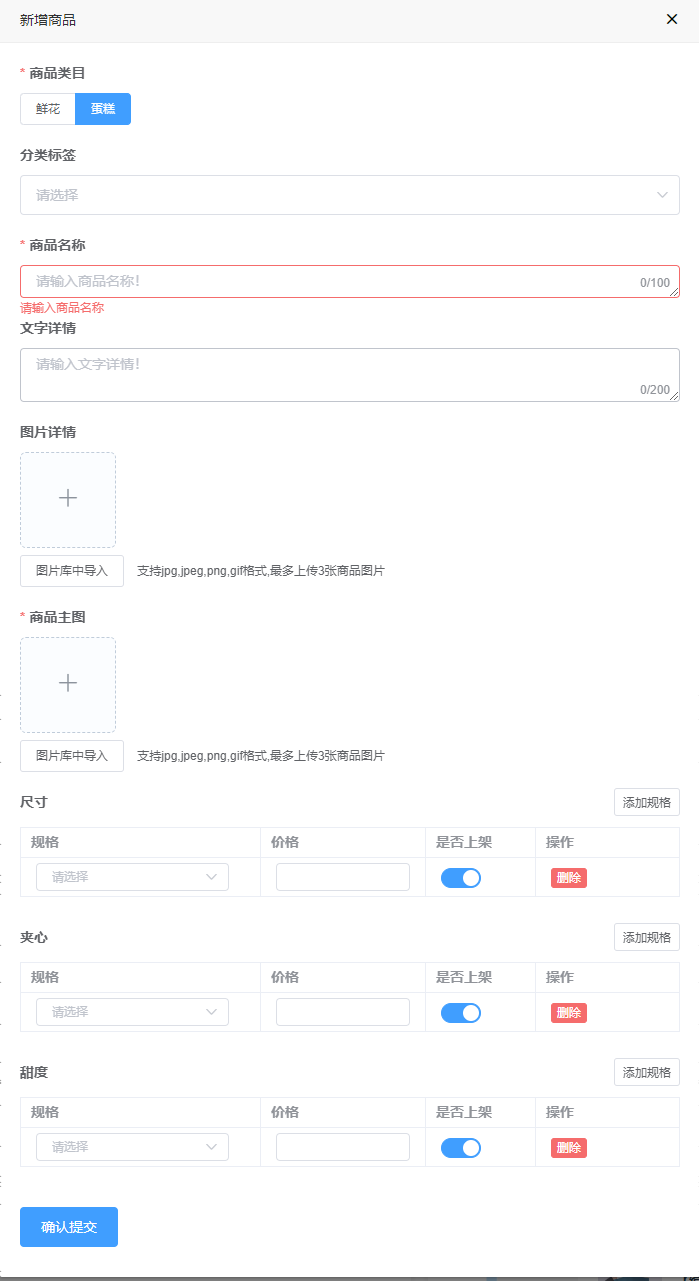Open the 规格 dropdown in 甜度

[x=132, y=1147]
